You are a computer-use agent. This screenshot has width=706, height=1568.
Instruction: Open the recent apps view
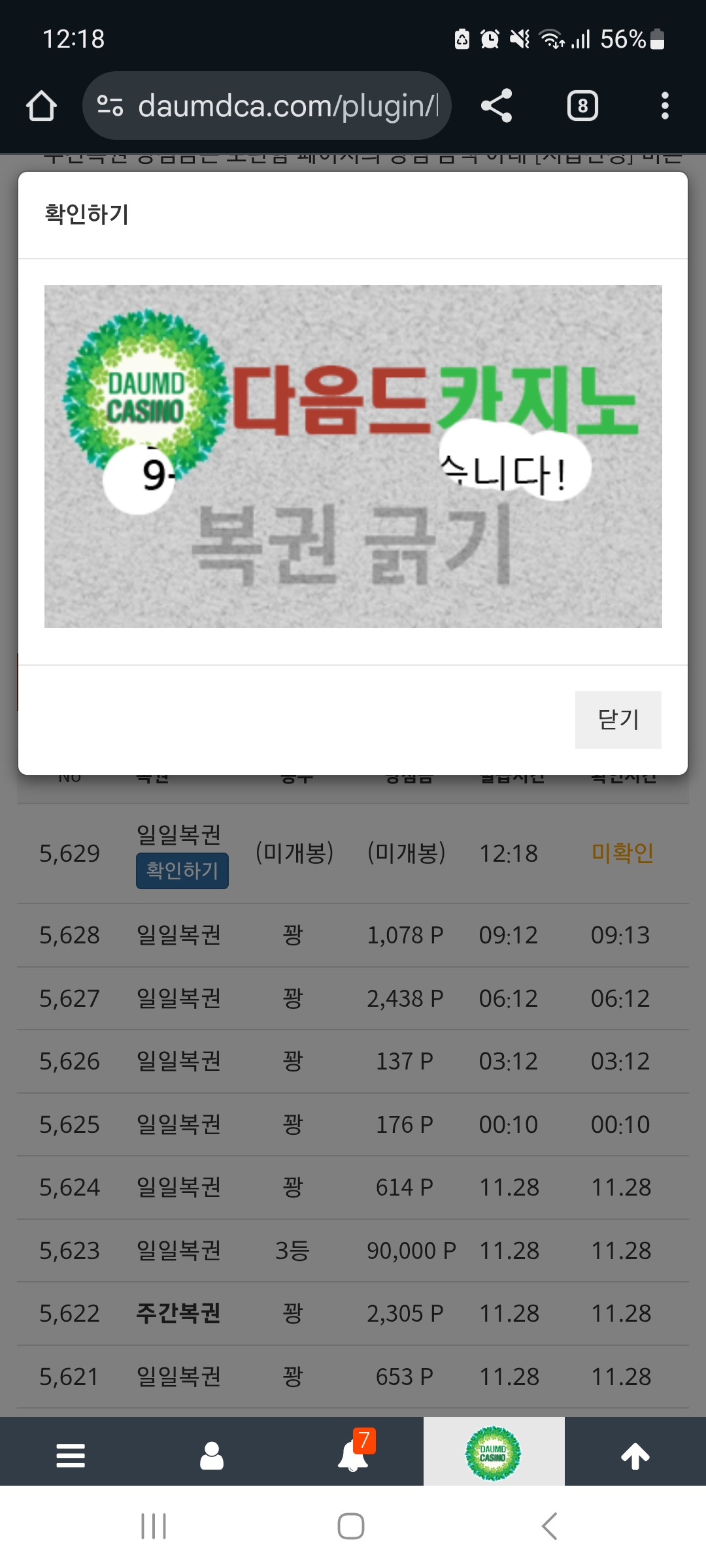click(x=154, y=1526)
